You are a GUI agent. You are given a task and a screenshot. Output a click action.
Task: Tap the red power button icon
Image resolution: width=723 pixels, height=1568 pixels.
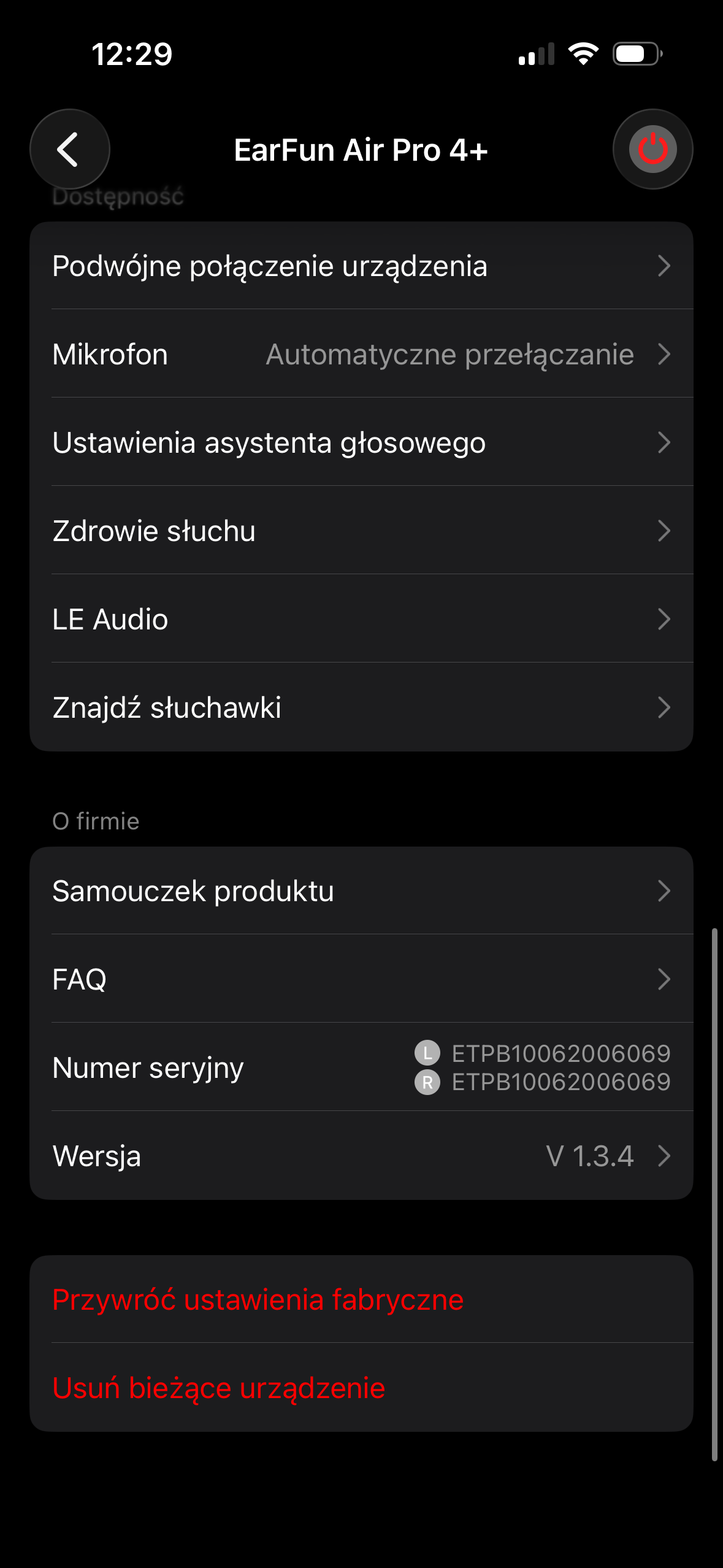[652, 149]
